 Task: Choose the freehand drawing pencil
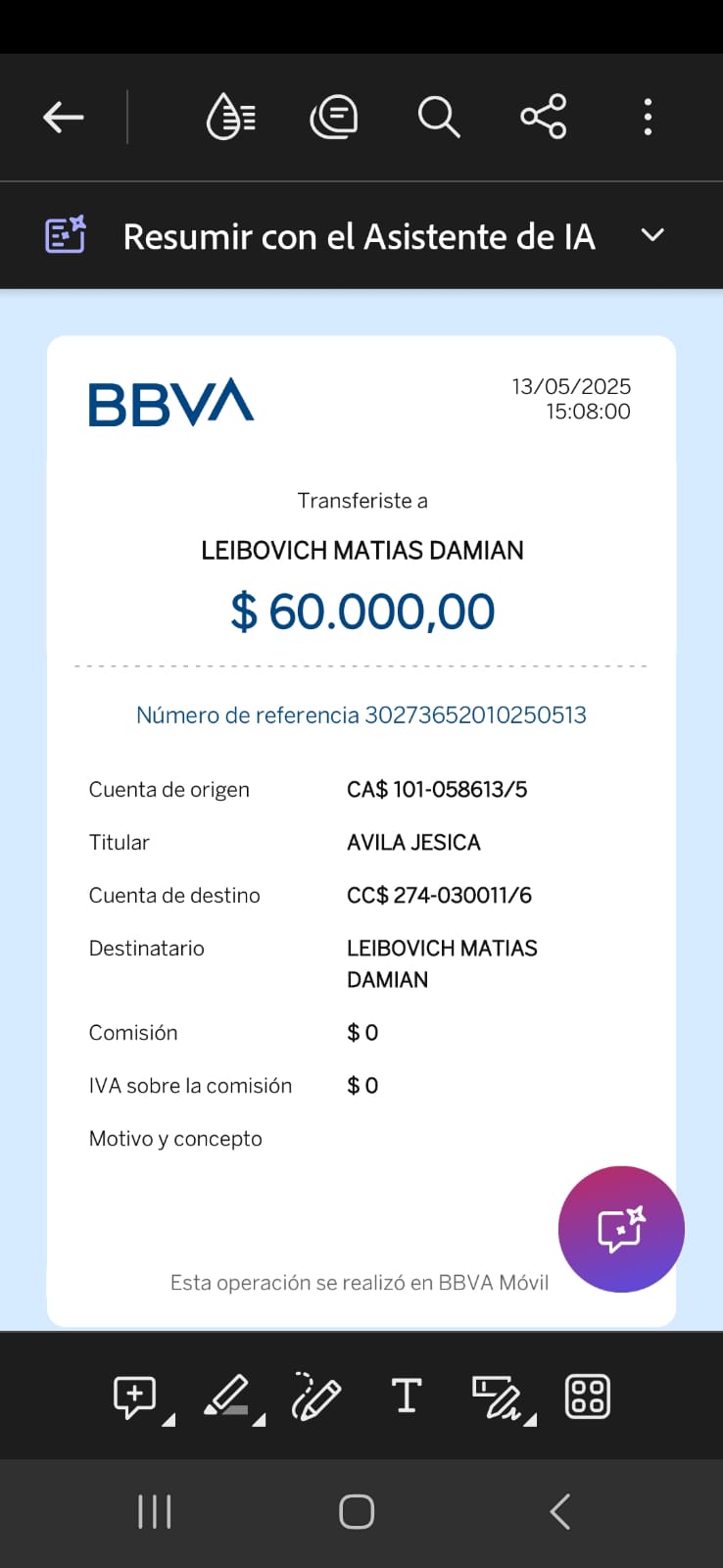click(315, 1396)
